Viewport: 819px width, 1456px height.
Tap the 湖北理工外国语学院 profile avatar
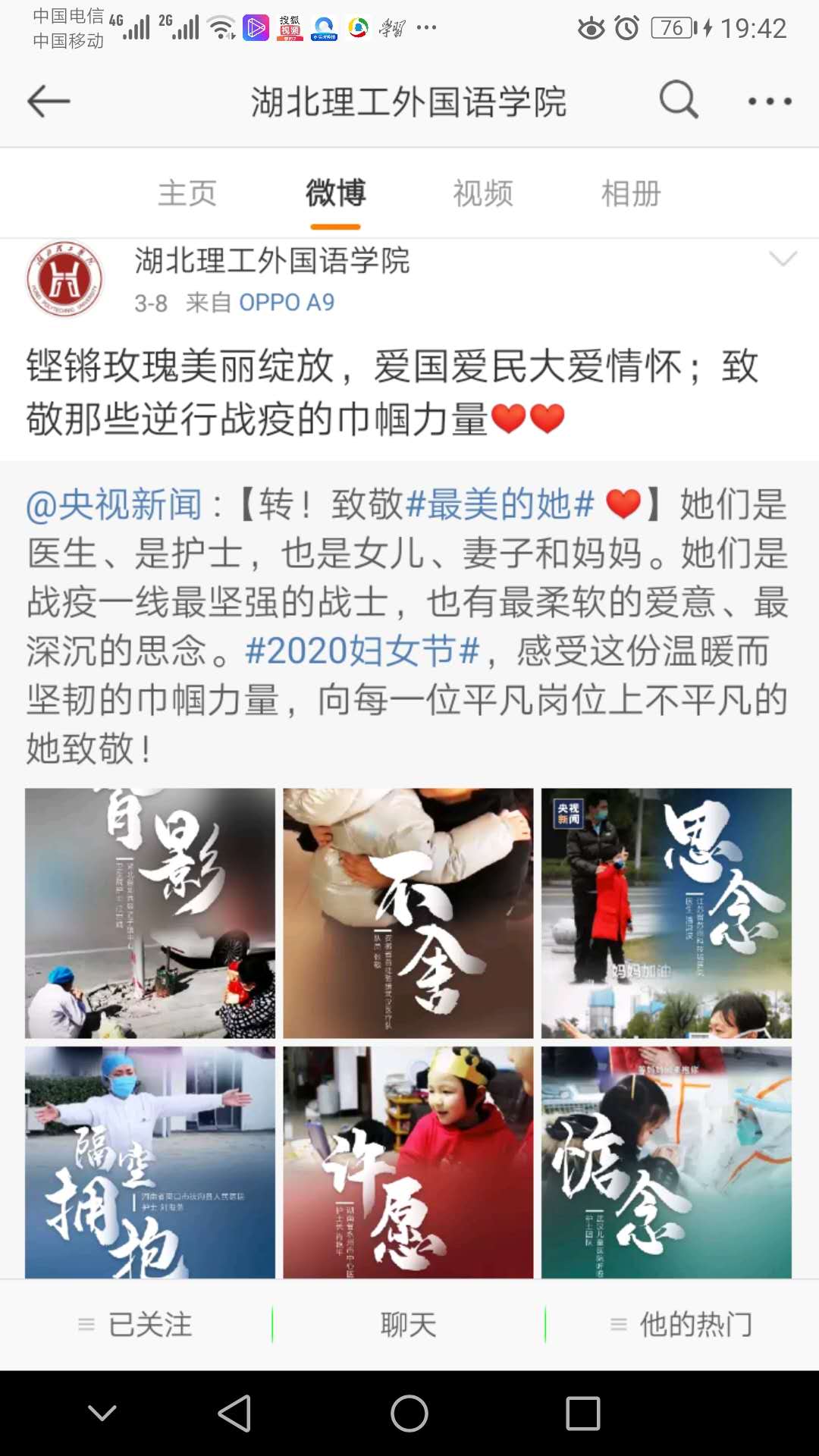coord(64,279)
